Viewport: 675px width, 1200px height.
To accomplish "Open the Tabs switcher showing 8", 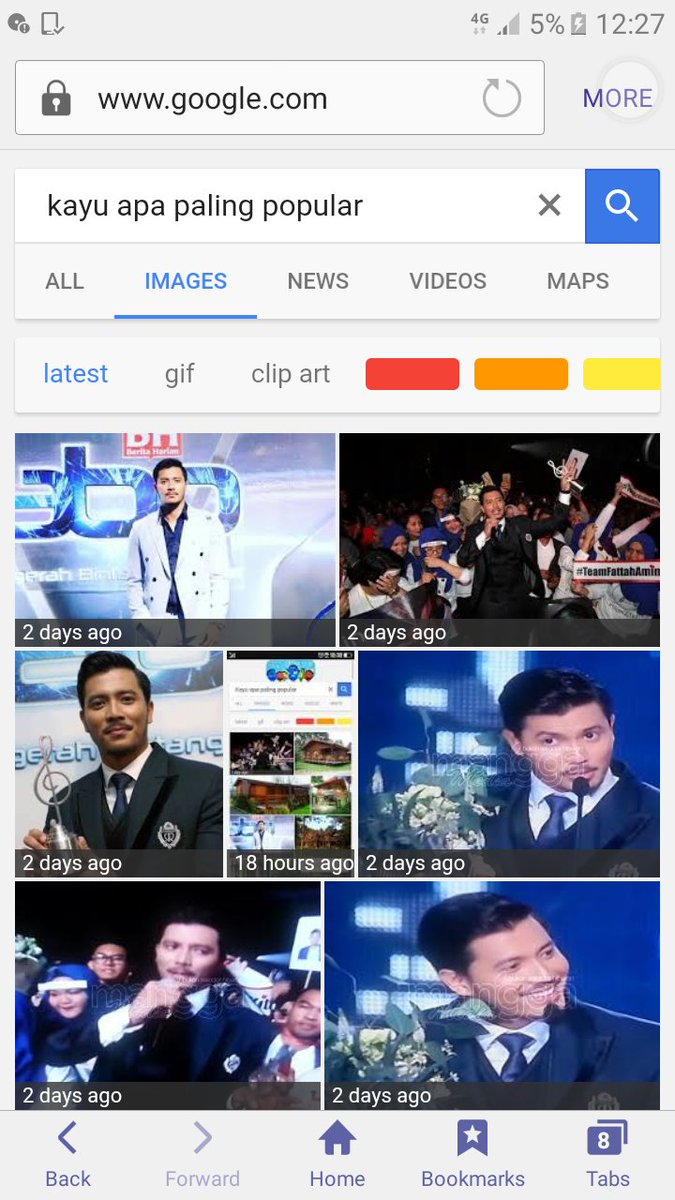I will pos(607,1154).
